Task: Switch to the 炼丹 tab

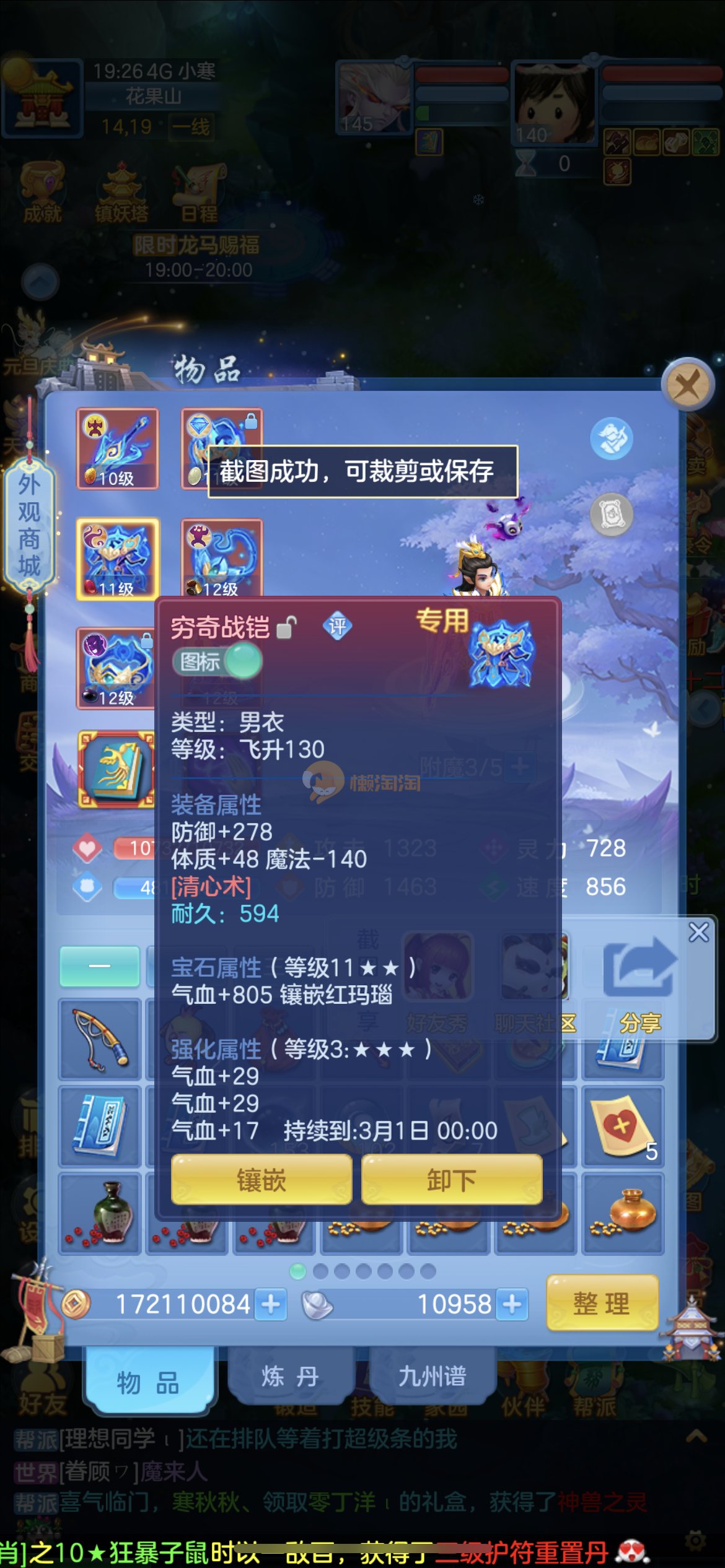Action: (290, 1376)
